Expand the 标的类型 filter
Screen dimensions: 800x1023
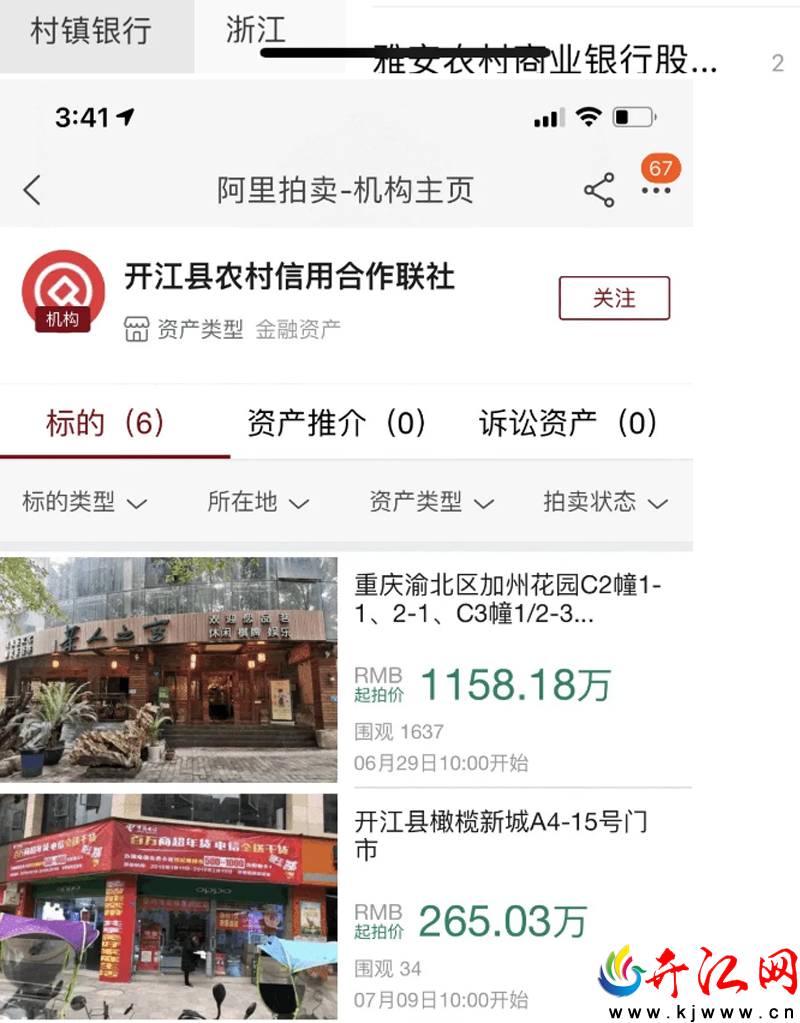coord(85,502)
